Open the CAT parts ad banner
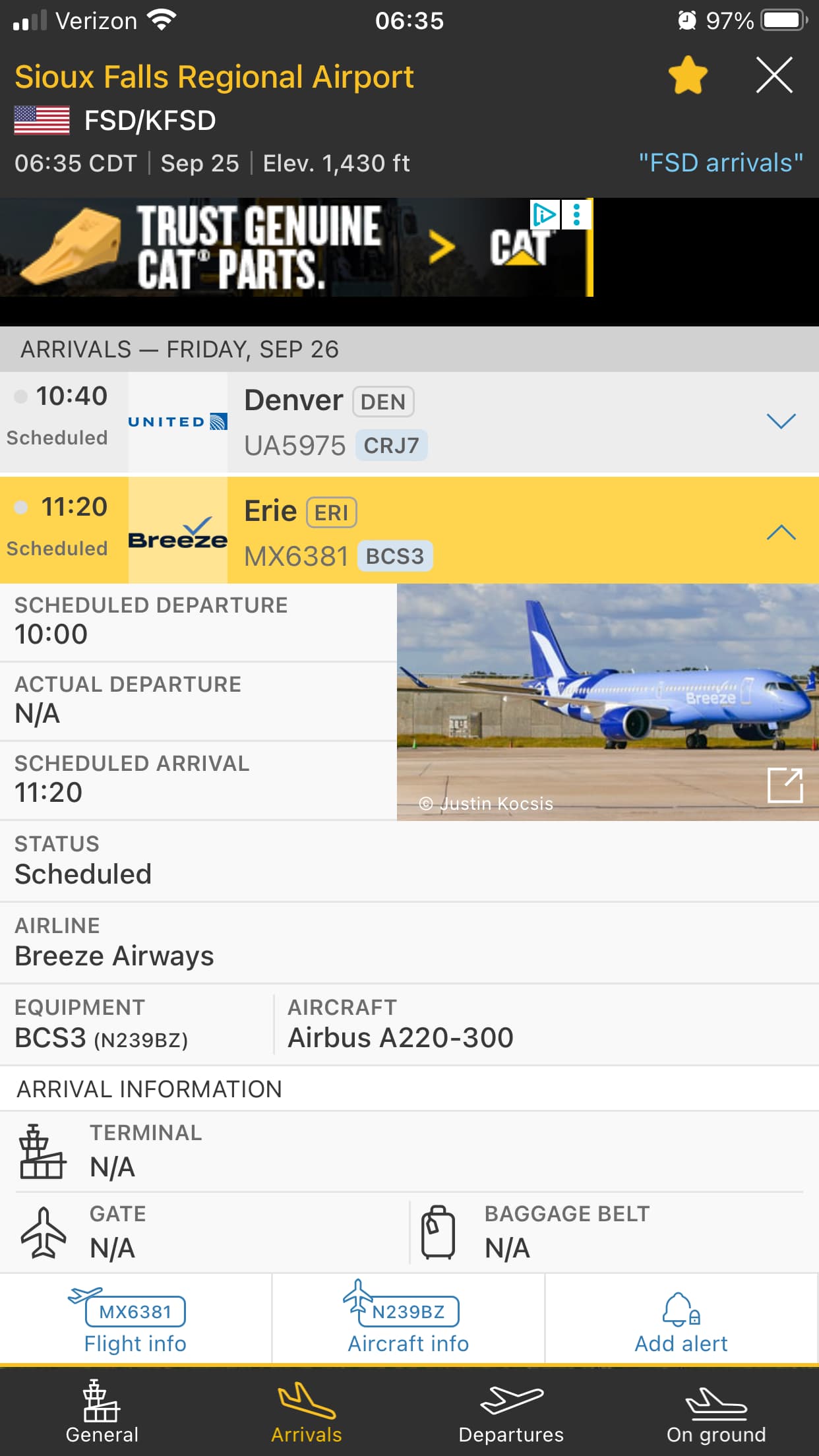The height and width of the screenshot is (1456, 819). click(264, 247)
